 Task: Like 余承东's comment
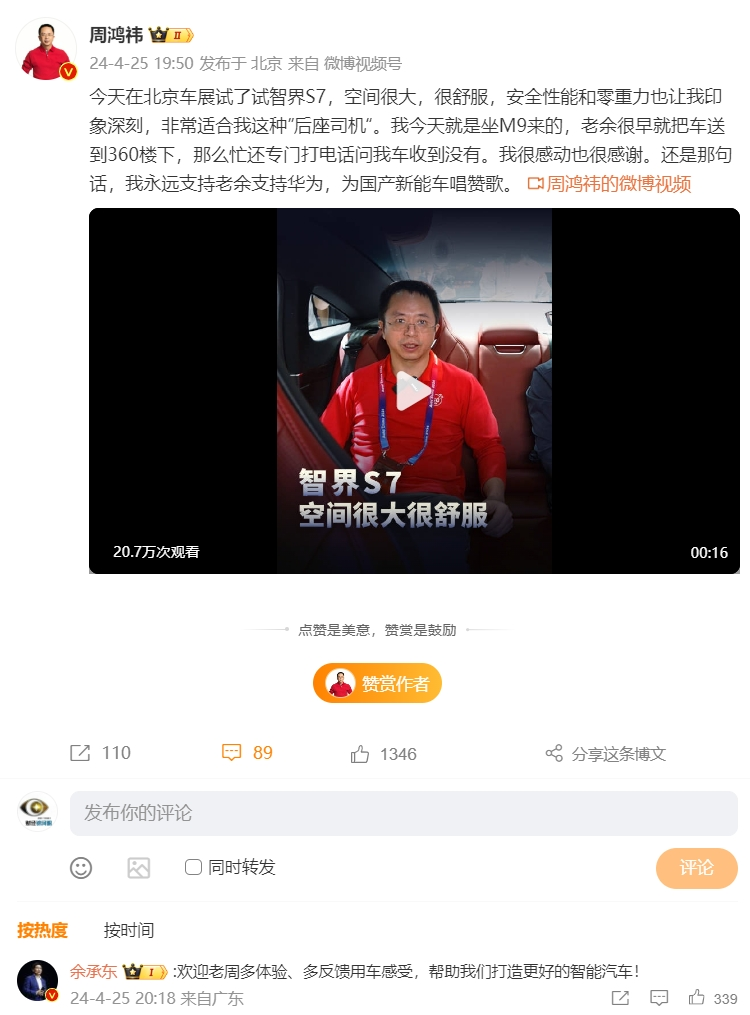[x=697, y=998]
